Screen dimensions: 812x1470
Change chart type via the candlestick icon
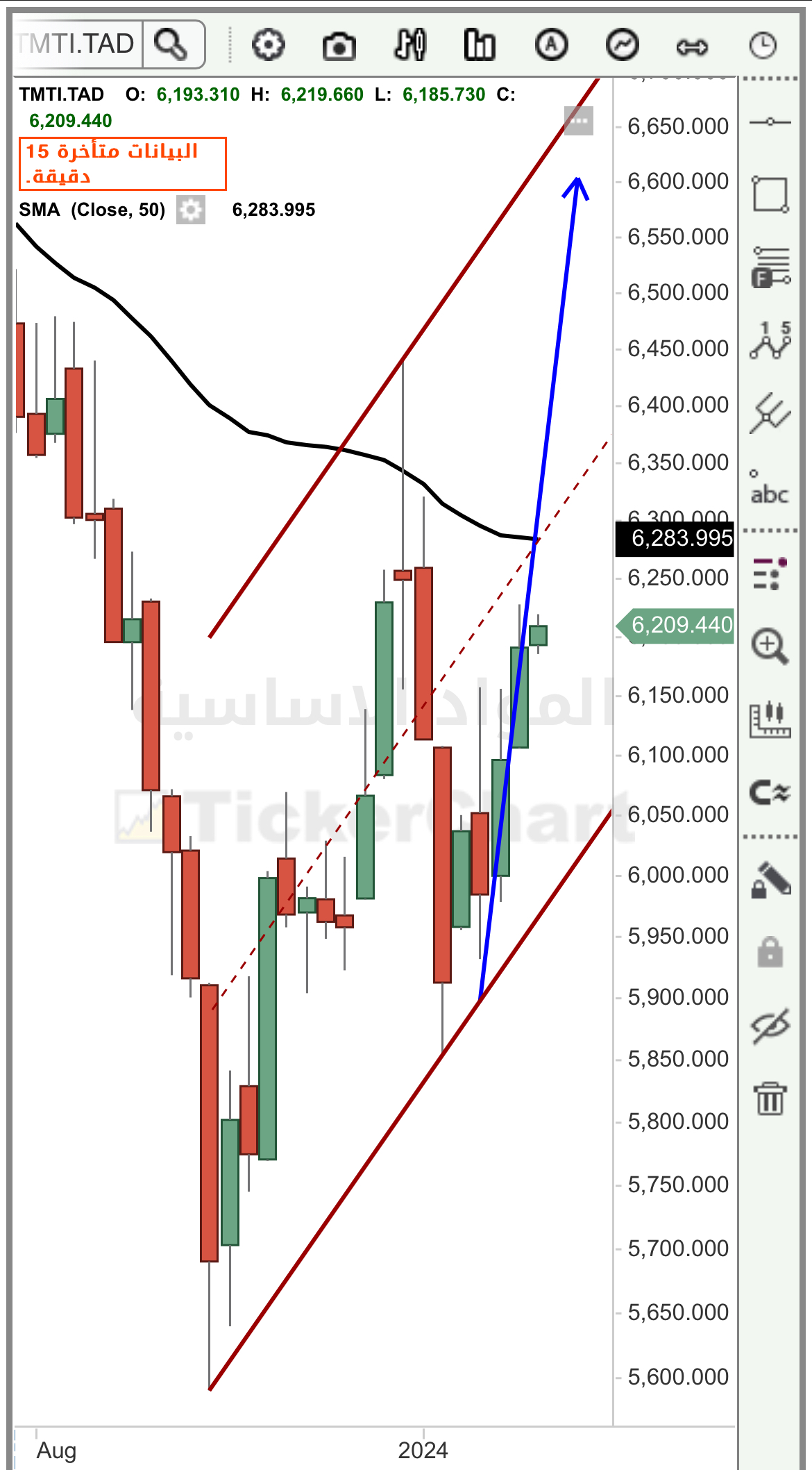pyautogui.click(x=410, y=45)
